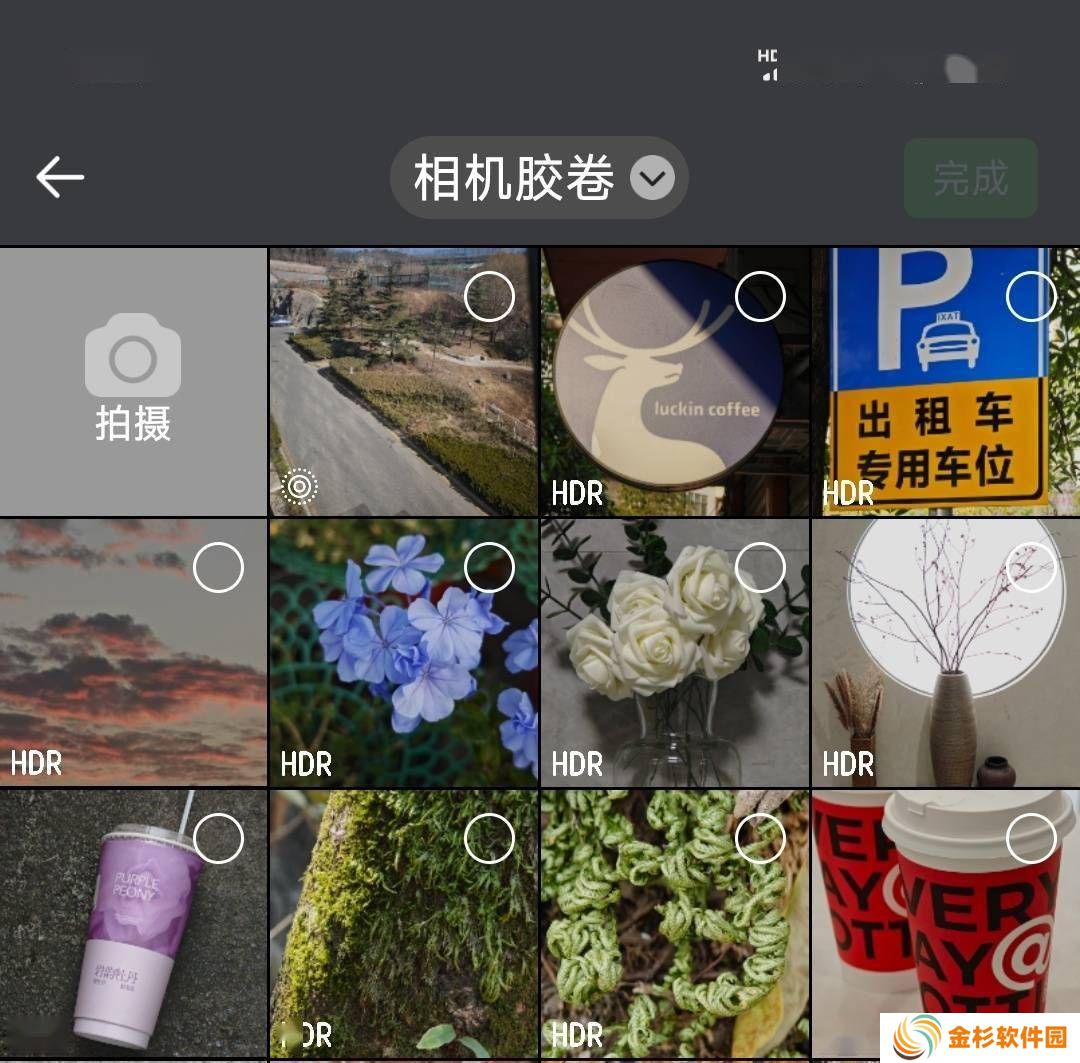Select the 出租车专用车位 parking sign photo

1031,296
